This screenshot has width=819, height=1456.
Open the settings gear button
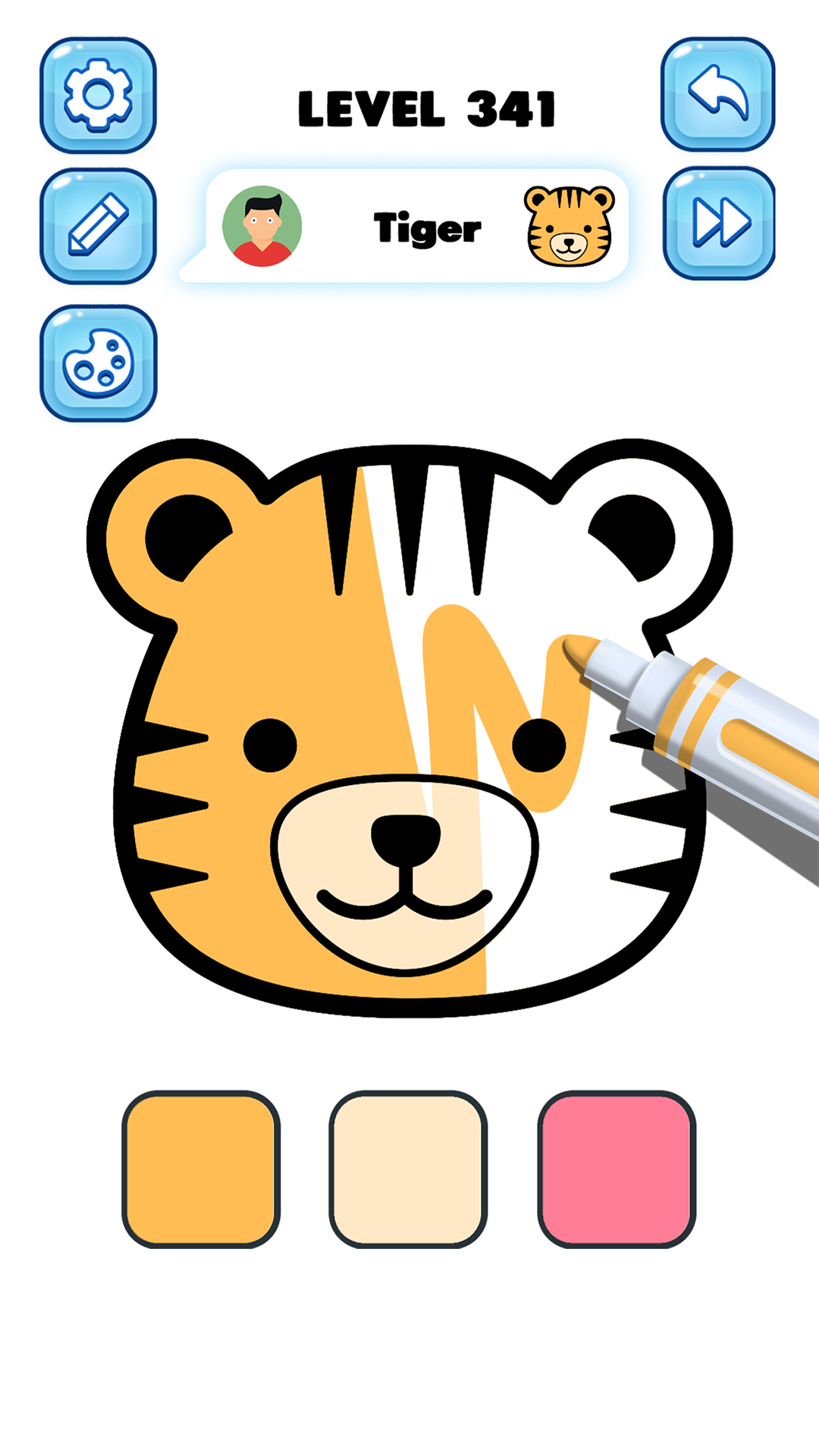tap(98, 96)
